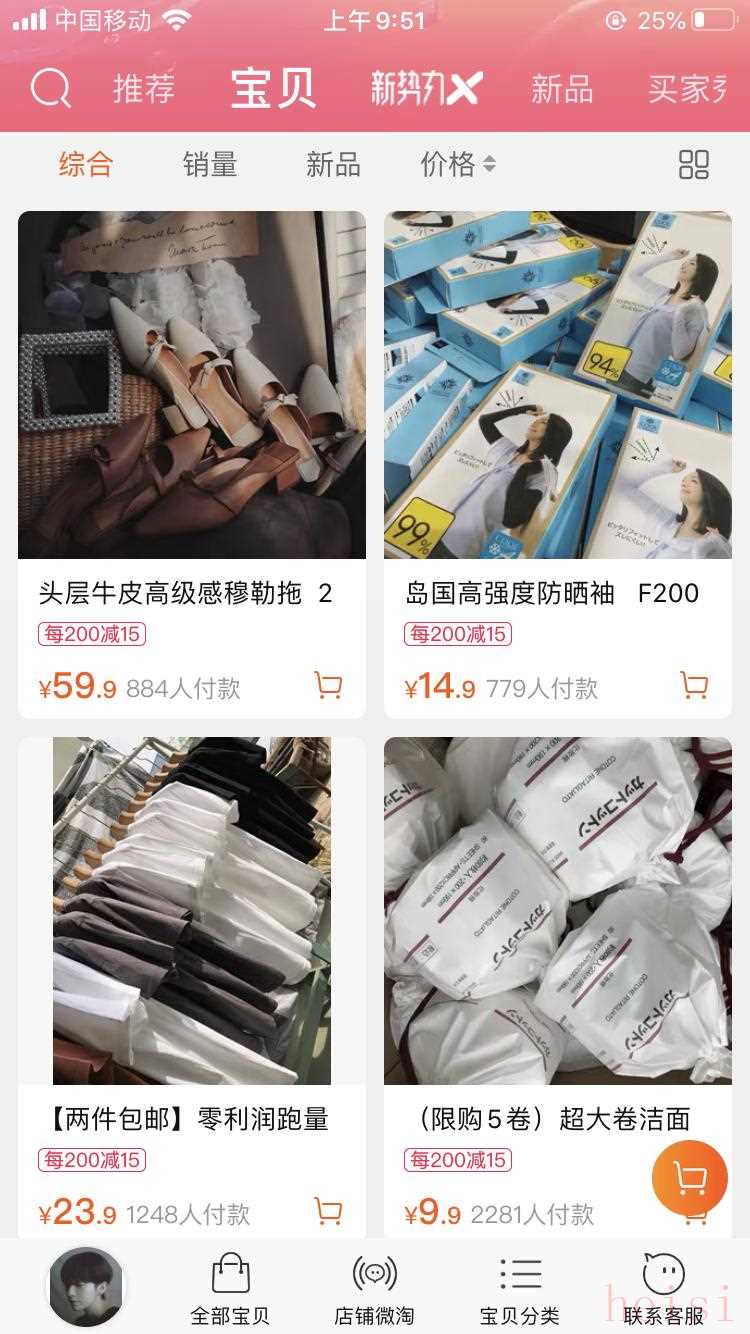This screenshot has height=1334, width=750.
Task: Switch to the 新势力X tab
Action: point(426,89)
